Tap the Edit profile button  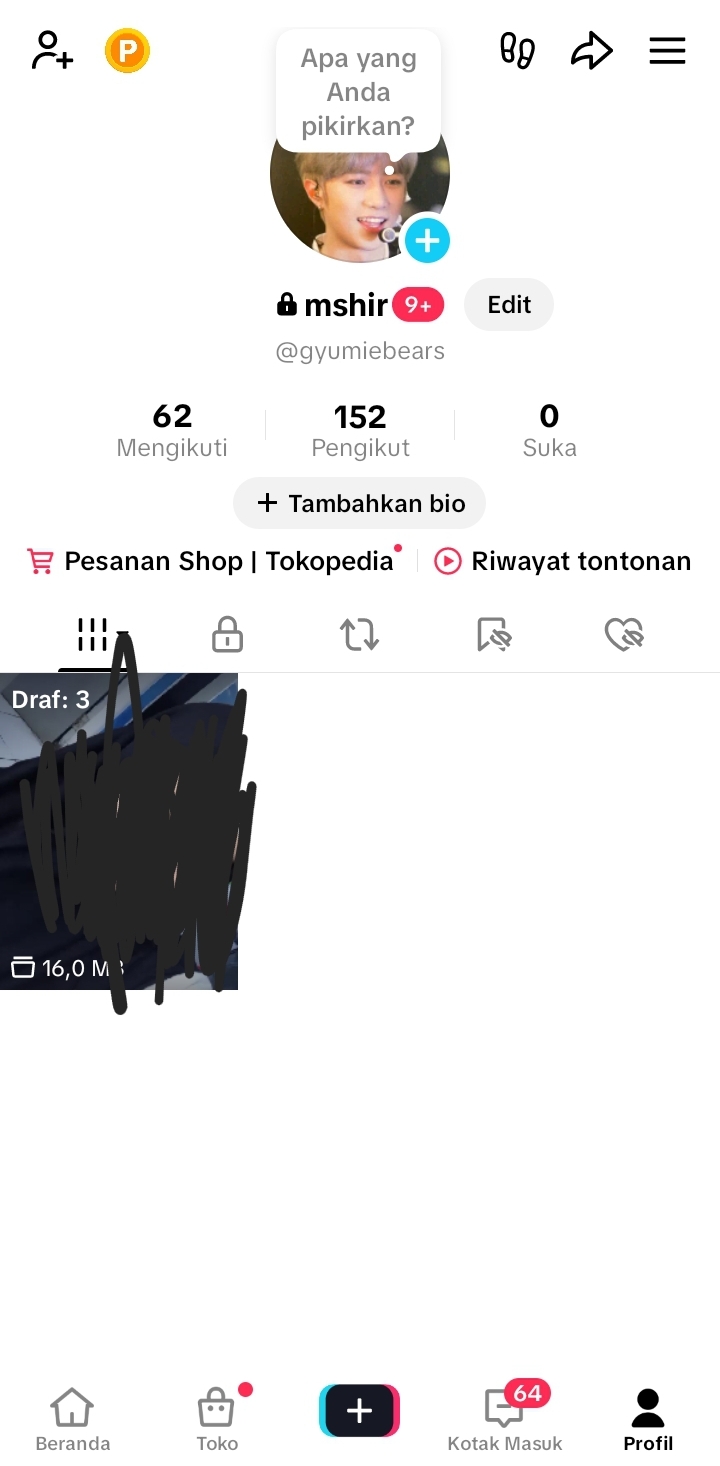[509, 305]
